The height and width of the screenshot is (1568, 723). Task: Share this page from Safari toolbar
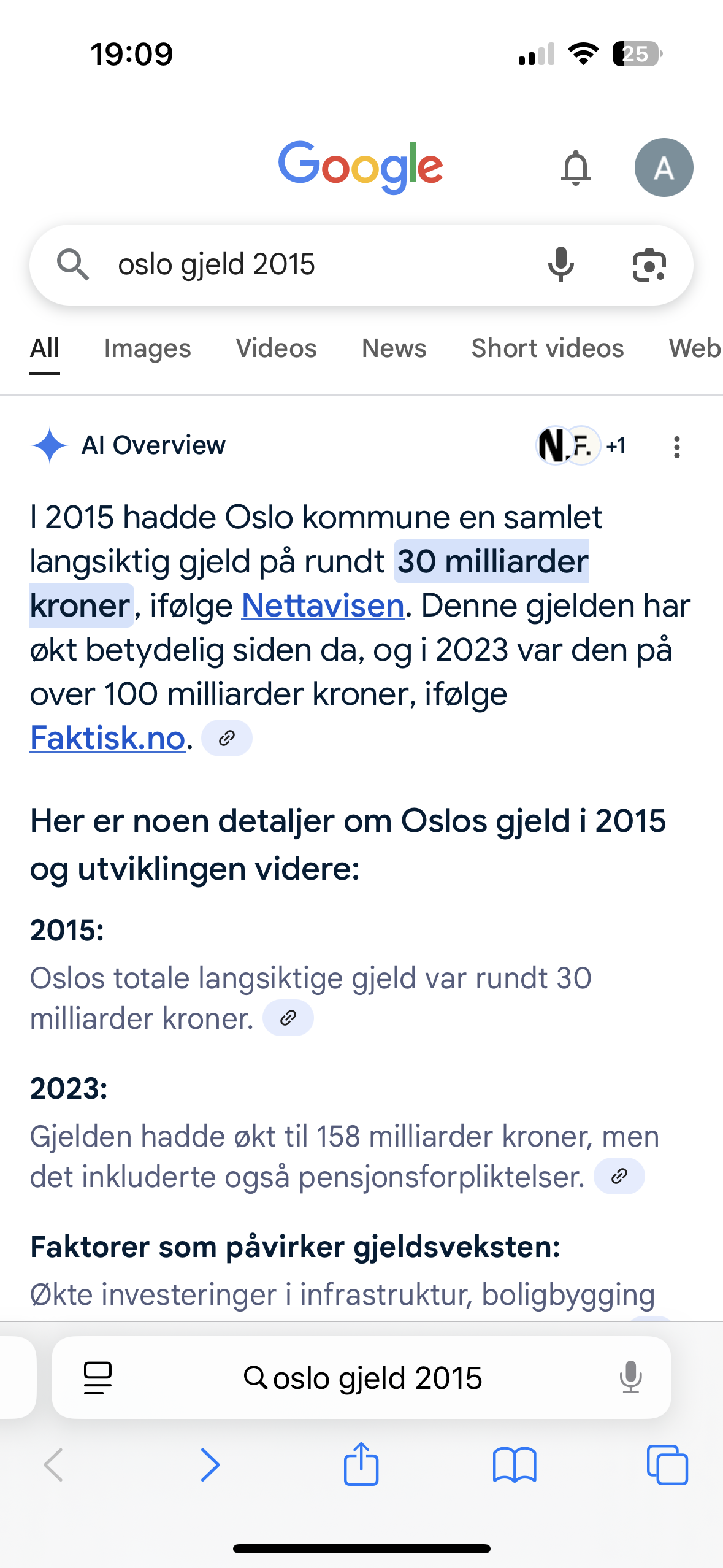pos(361,1464)
